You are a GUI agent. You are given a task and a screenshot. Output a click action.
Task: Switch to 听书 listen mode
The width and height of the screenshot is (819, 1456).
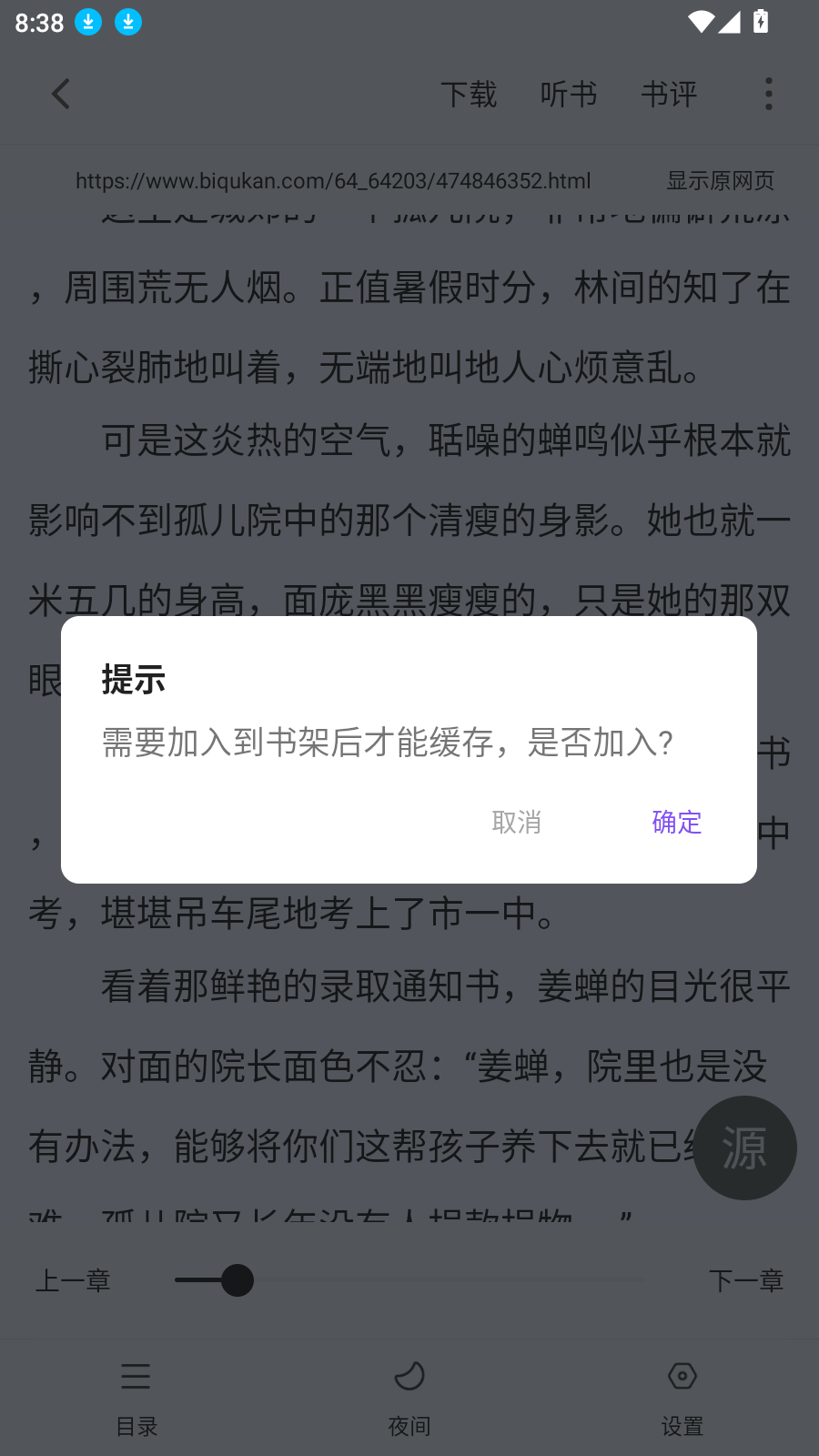click(x=568, y=94)
